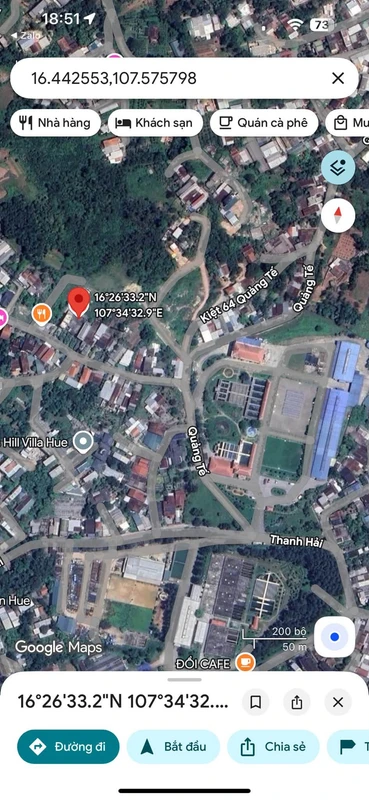
Task: Reset map orientation with the compass
Action: coord(338,216)
